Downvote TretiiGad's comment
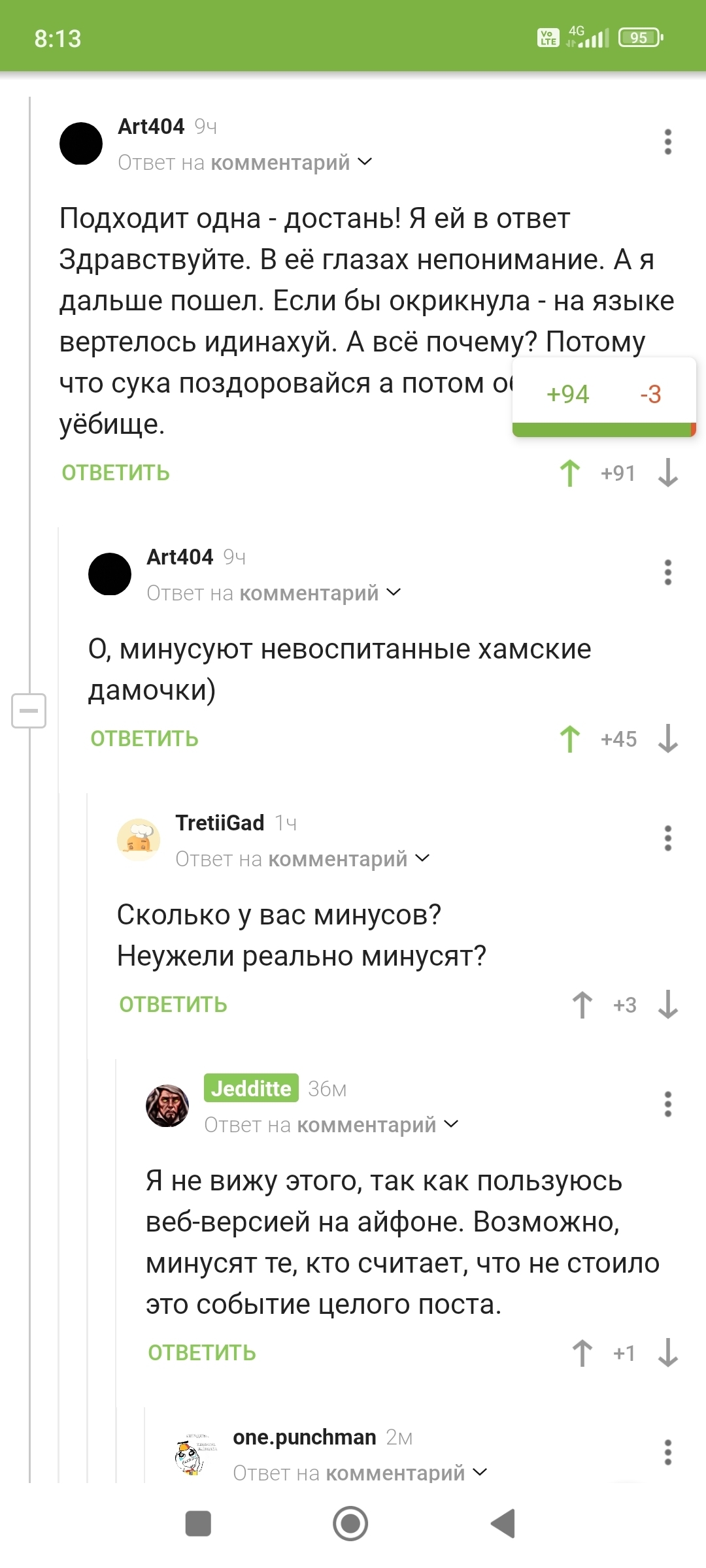 (667, 1005)
